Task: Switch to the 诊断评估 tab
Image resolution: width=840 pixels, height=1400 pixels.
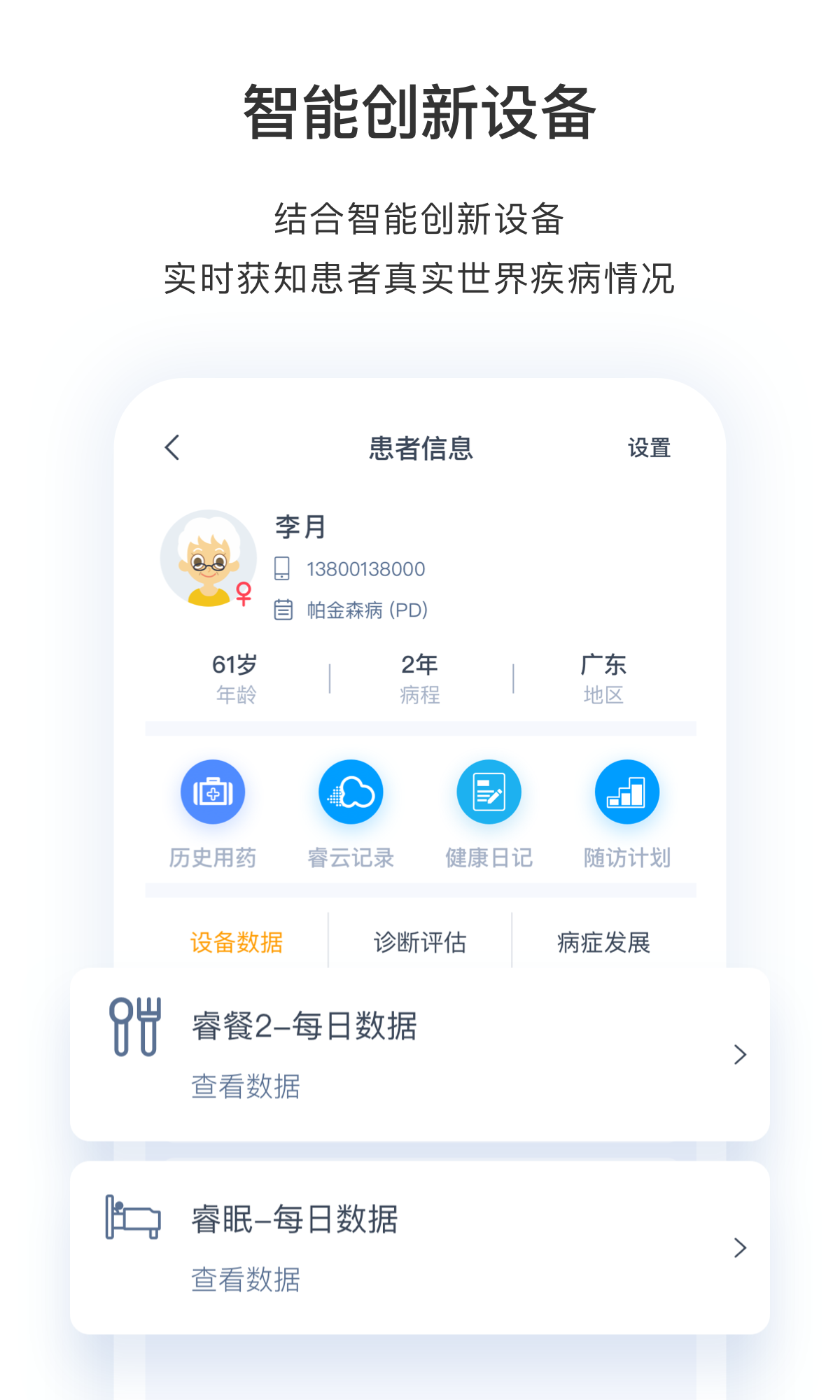Action: [x=421, y=941]
